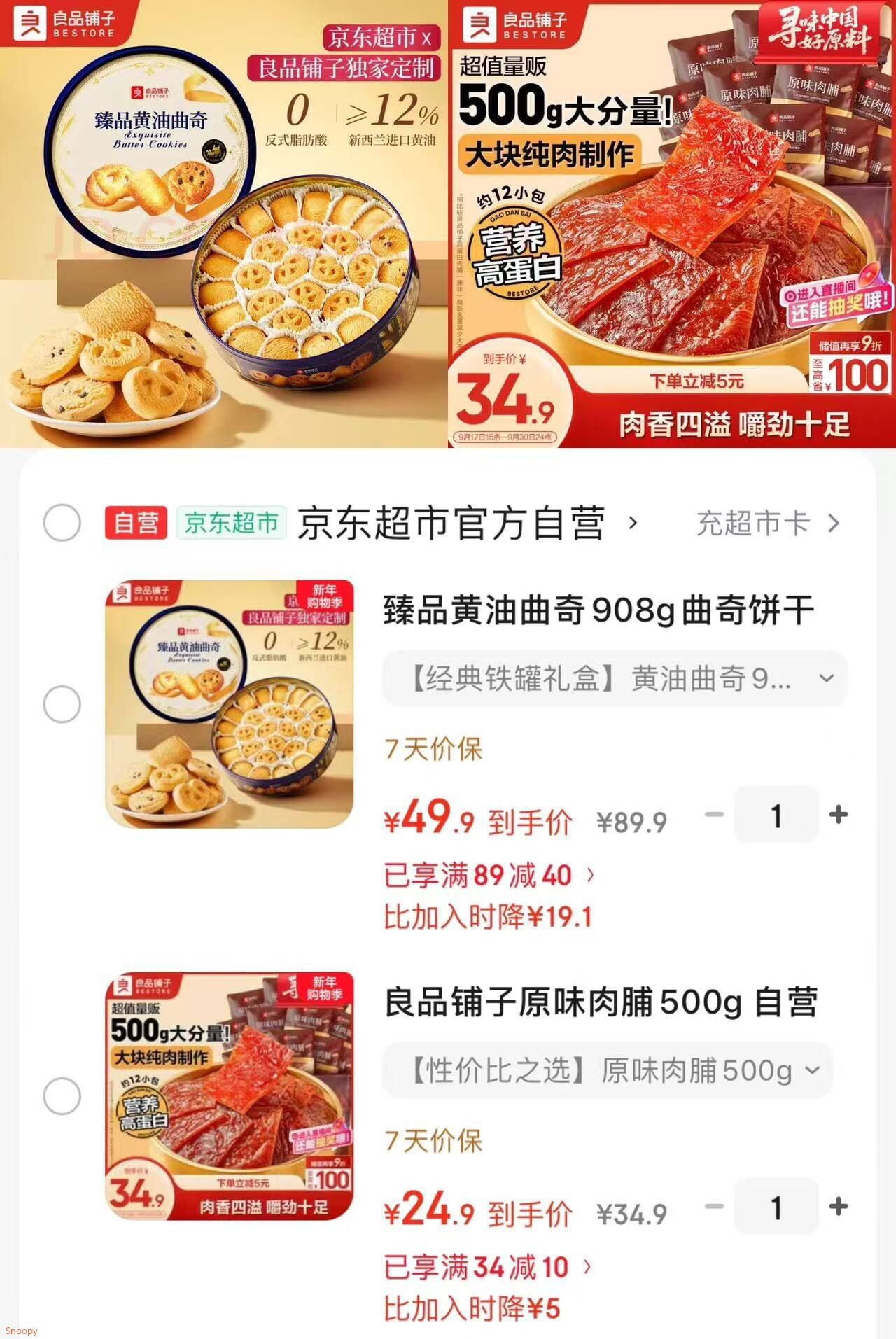Select the 京东超市官方自营 store checkbox
896x1339 pixels.
[63, 523]
